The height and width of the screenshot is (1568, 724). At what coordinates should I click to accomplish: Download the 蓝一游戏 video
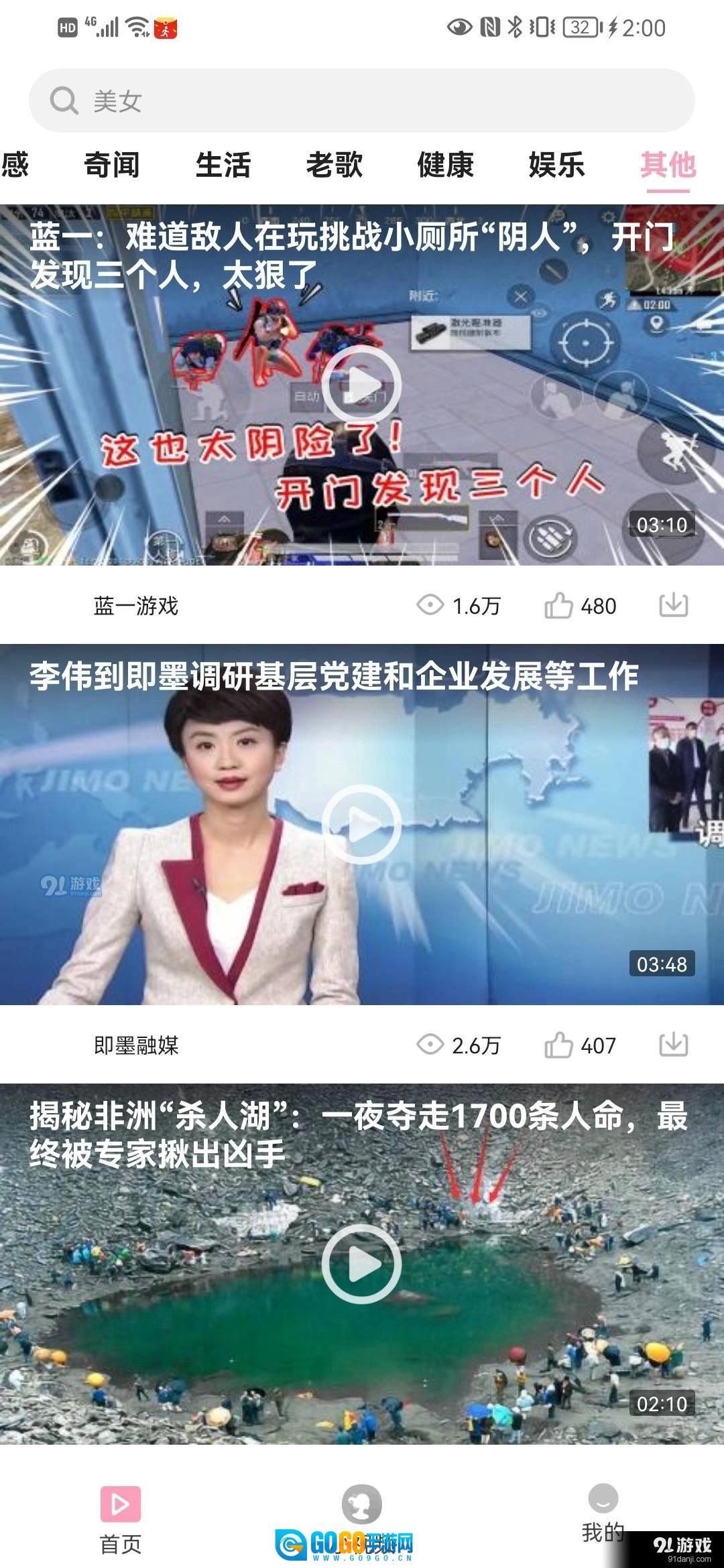click(x=673, y=604)
